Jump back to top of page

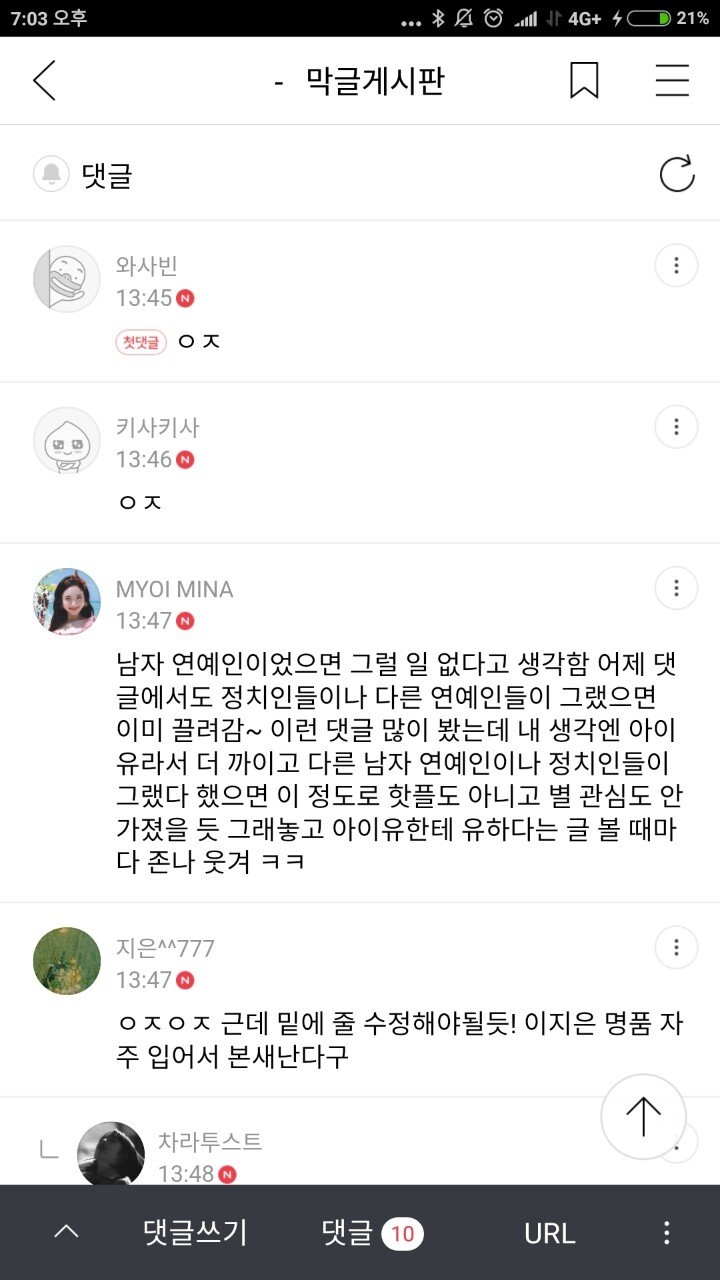[643, 1117]
